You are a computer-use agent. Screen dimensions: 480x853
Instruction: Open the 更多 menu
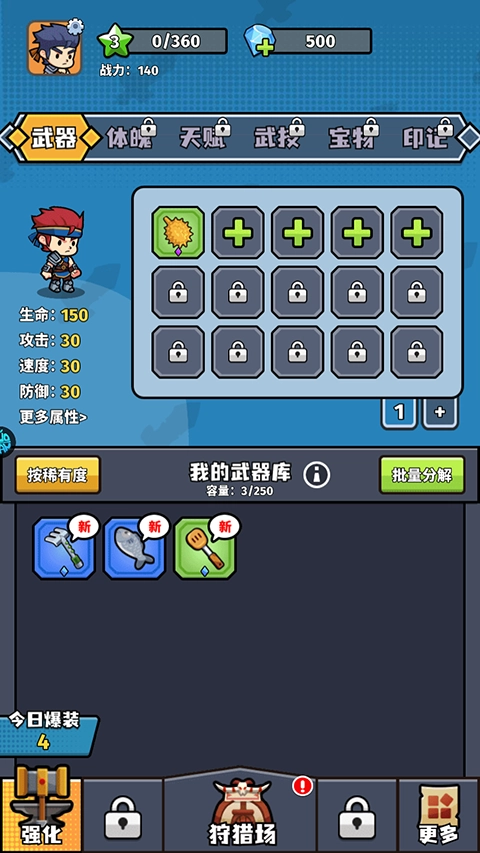tap(438, 815)
